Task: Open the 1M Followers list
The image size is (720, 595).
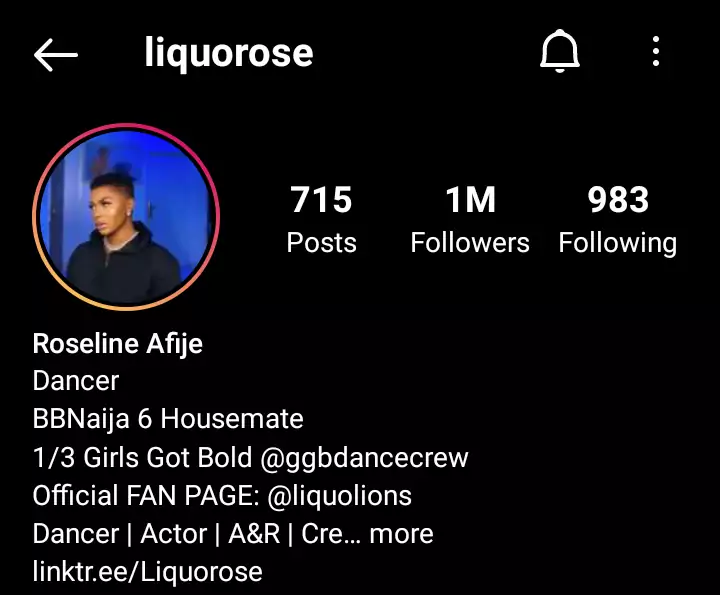Action: tap(470, 220)
